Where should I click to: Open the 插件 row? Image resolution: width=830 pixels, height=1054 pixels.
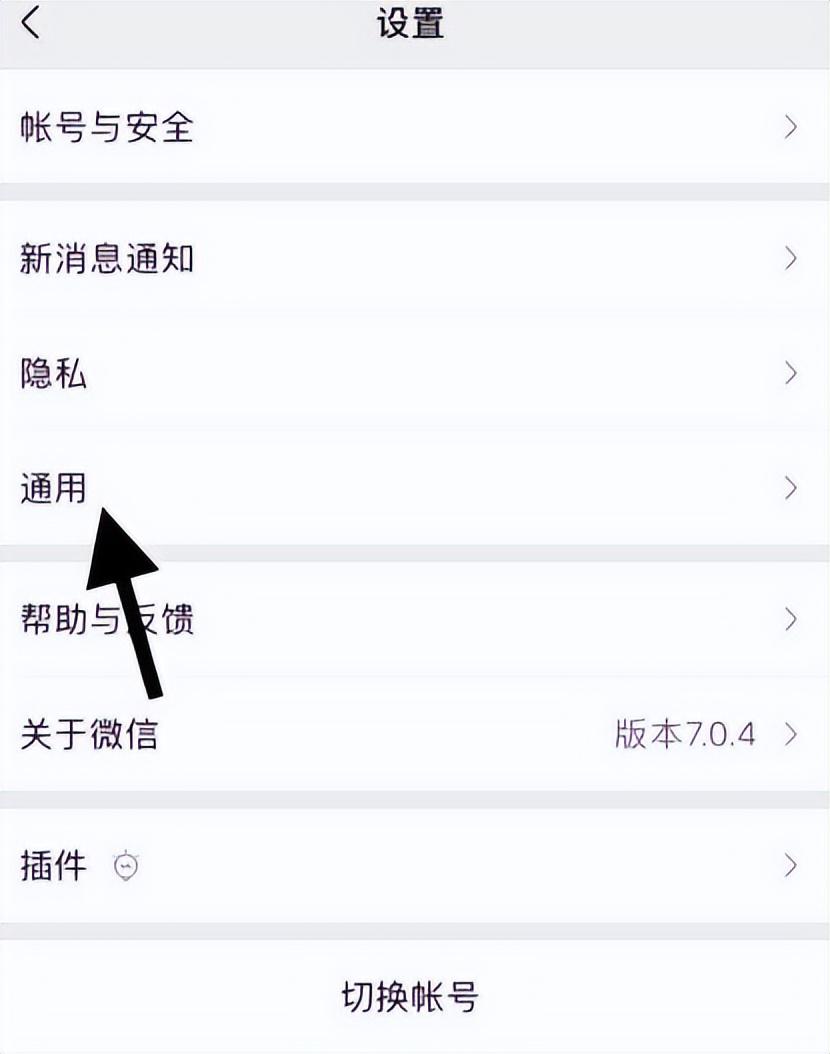click(415, 865)
